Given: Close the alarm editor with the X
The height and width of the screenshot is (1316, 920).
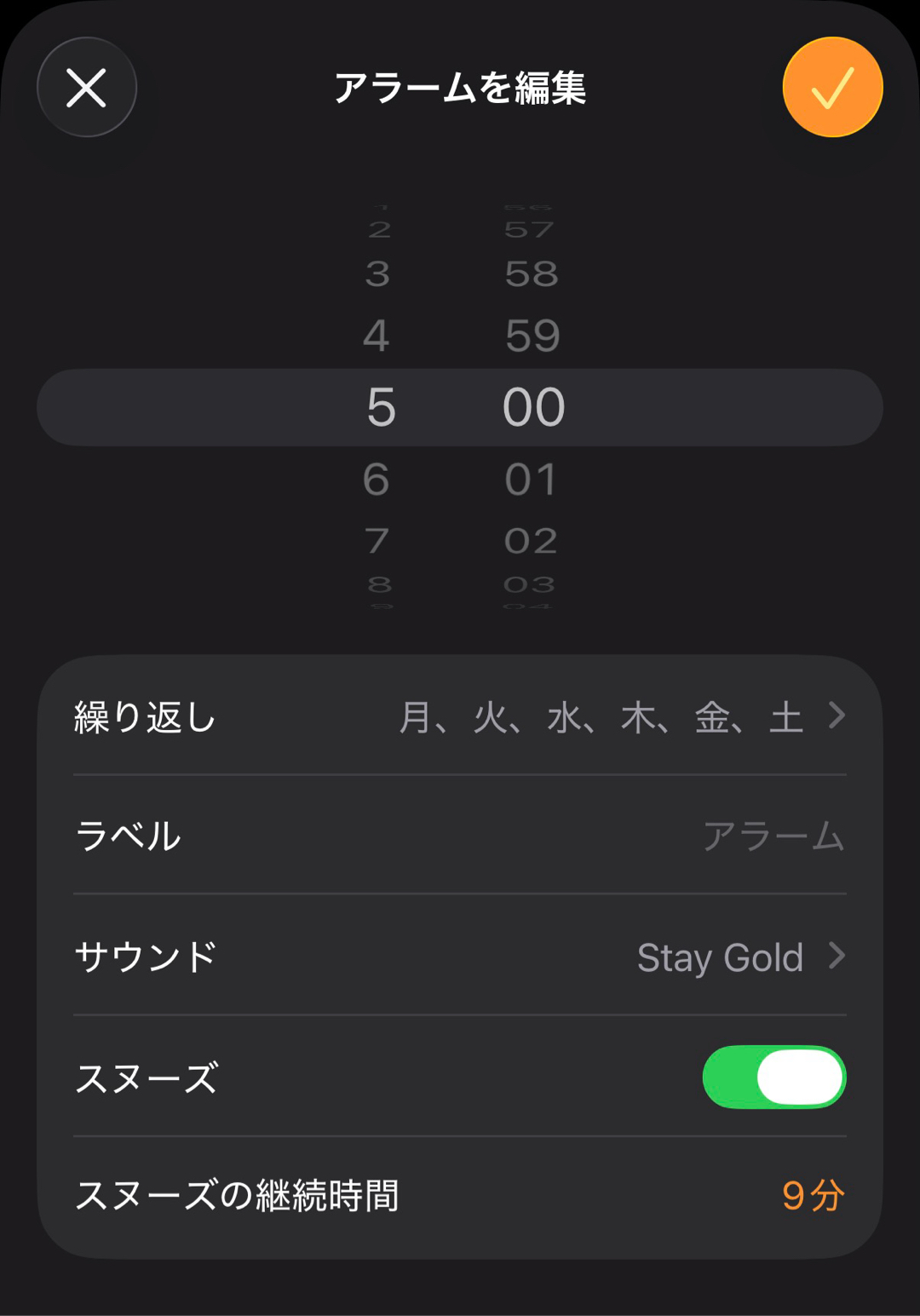Looking at the screenshot, I should pos(87,88).
